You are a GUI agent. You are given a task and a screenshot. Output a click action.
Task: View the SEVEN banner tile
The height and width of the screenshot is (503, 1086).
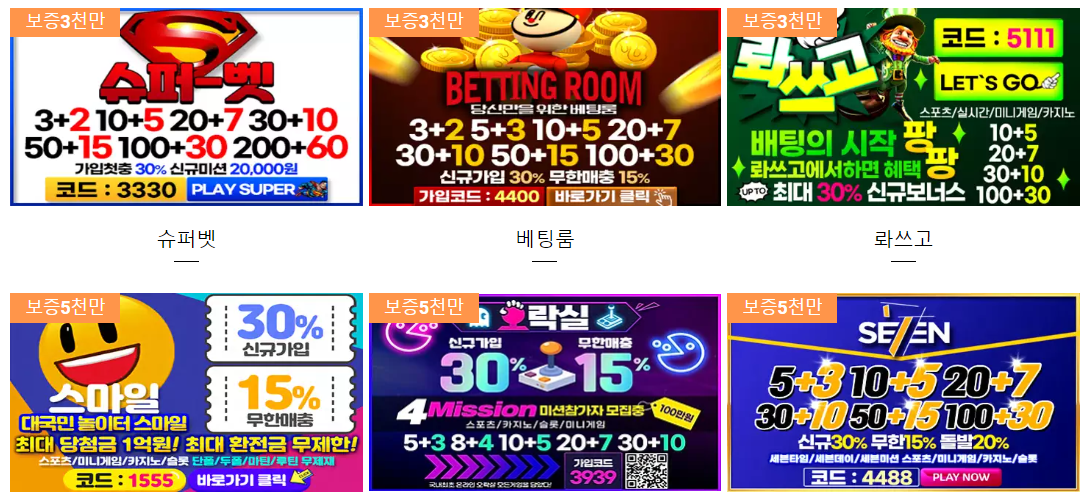[x=903, y=393]
